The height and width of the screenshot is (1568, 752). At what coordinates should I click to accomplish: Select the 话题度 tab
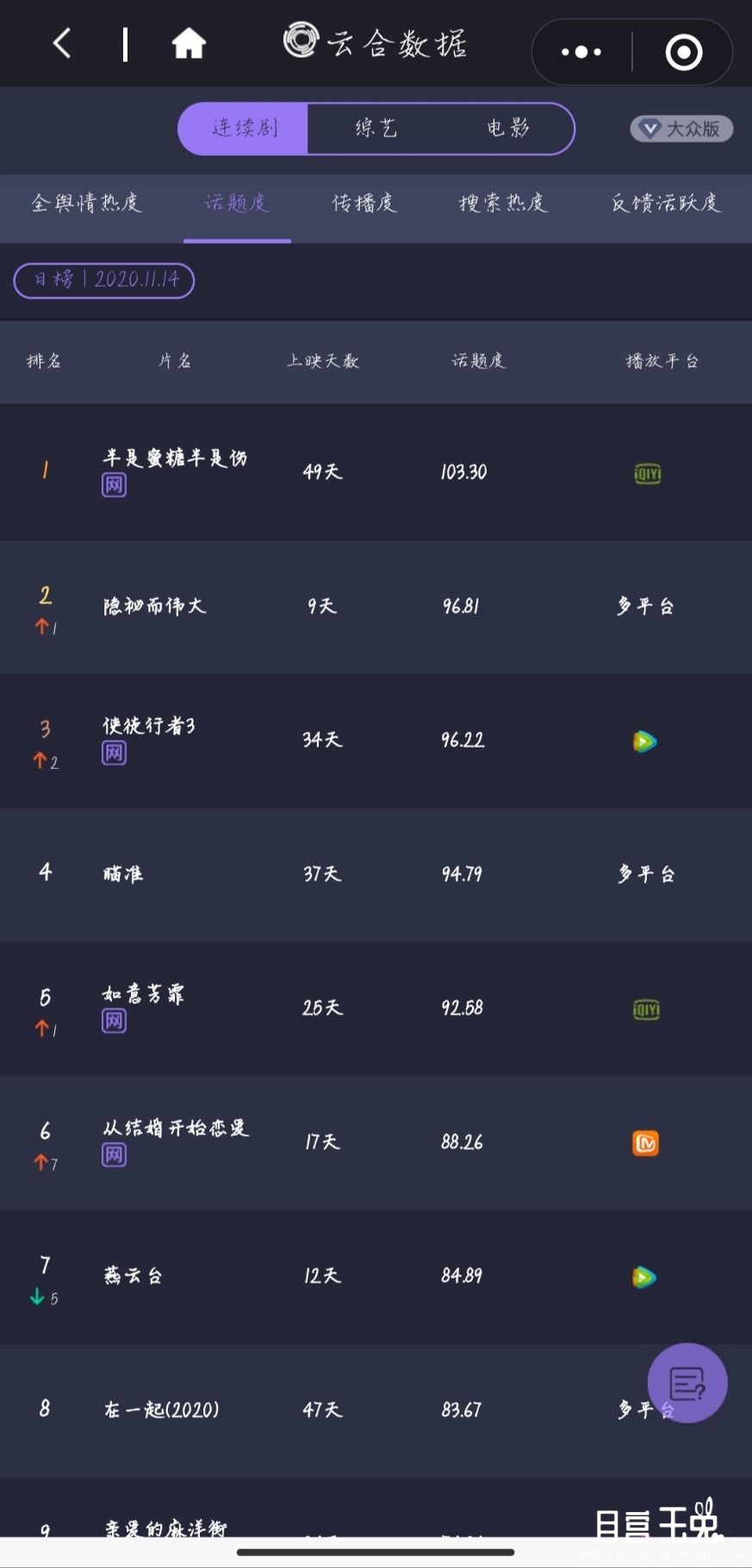237,203
